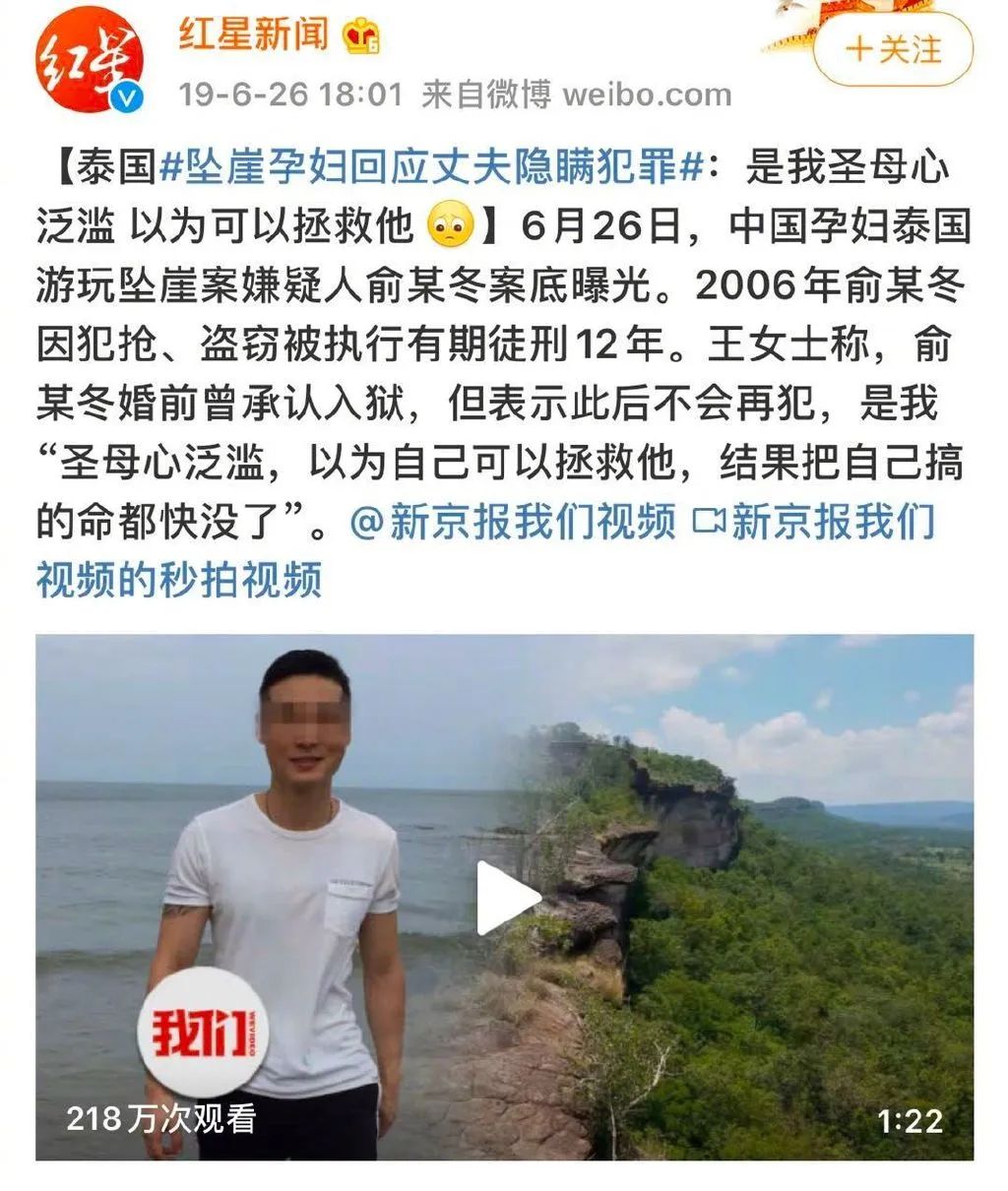Play the embedded video
This screenshot has height=1191, width=1008.
[508, 897]
